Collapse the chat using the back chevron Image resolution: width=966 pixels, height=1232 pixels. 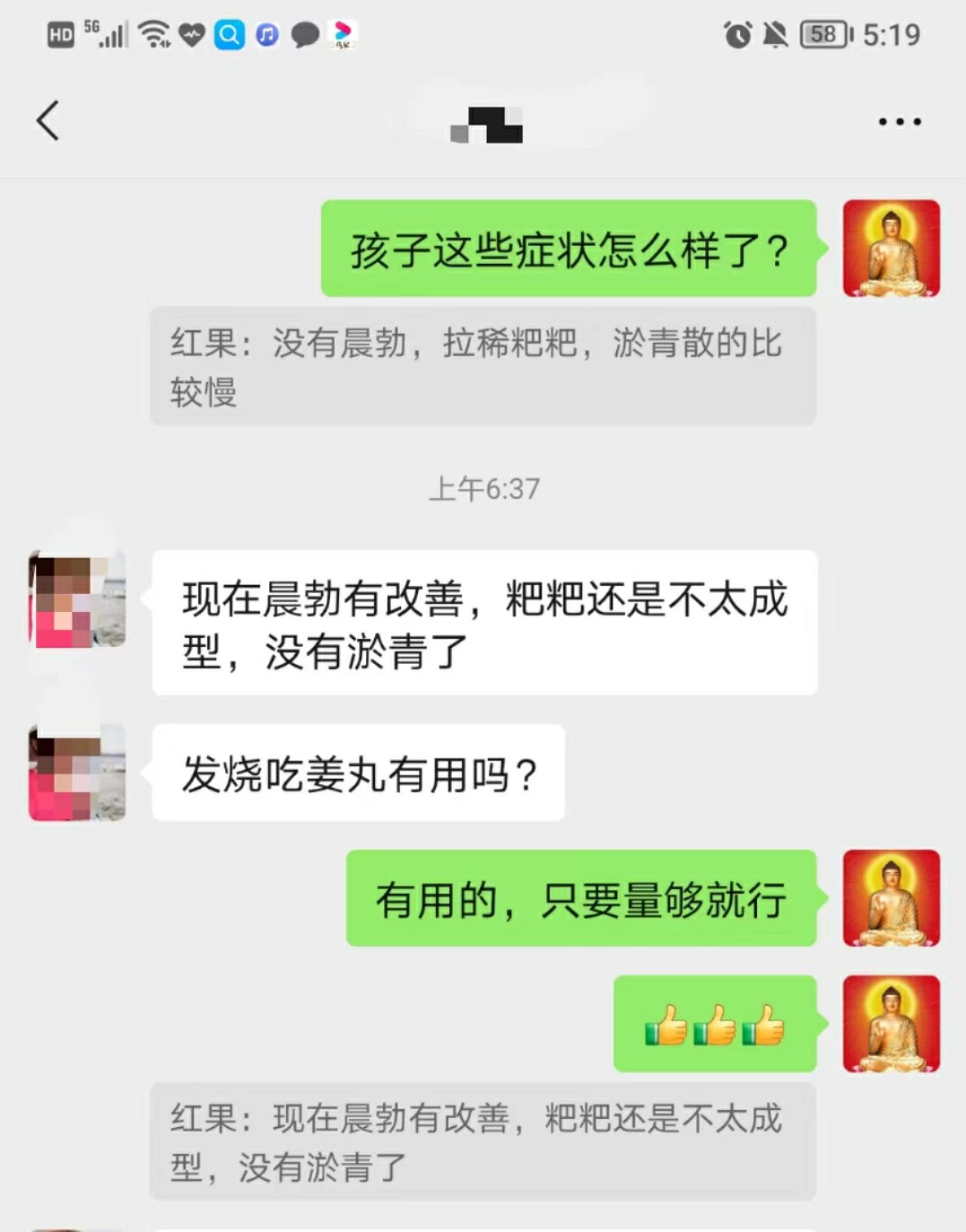48,119
